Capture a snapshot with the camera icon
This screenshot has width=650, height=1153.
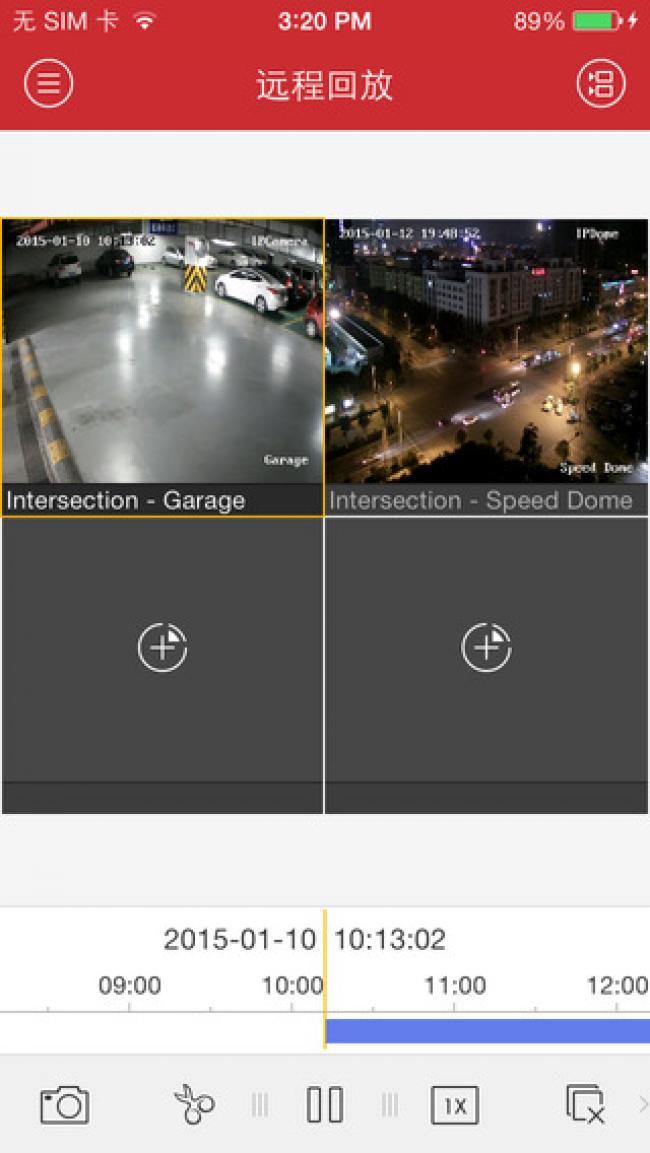pos(65,1105)
